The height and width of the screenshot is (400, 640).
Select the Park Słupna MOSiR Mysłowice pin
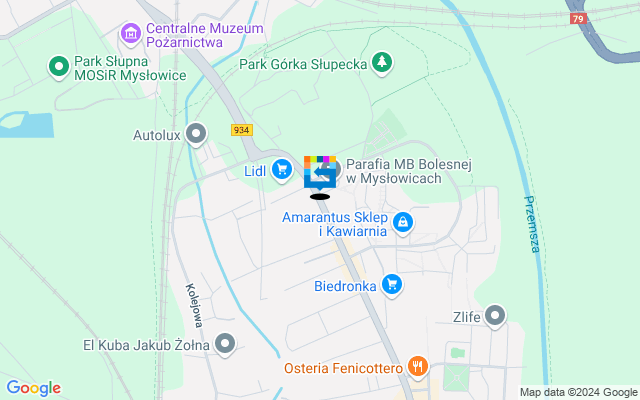[x=59, y=67]
